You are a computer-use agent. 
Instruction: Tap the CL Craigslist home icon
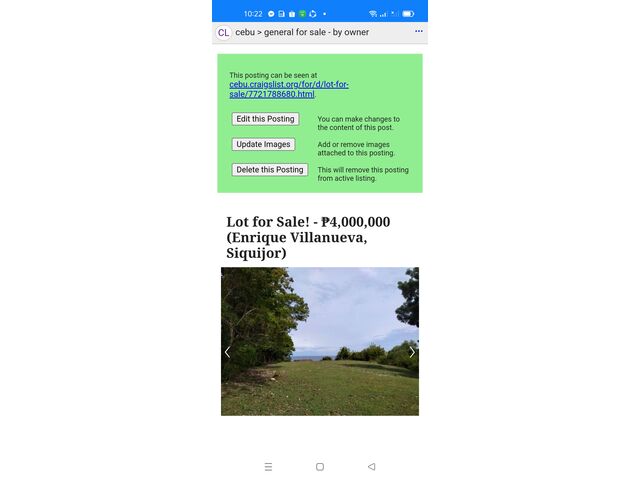(x=223, y=33)
